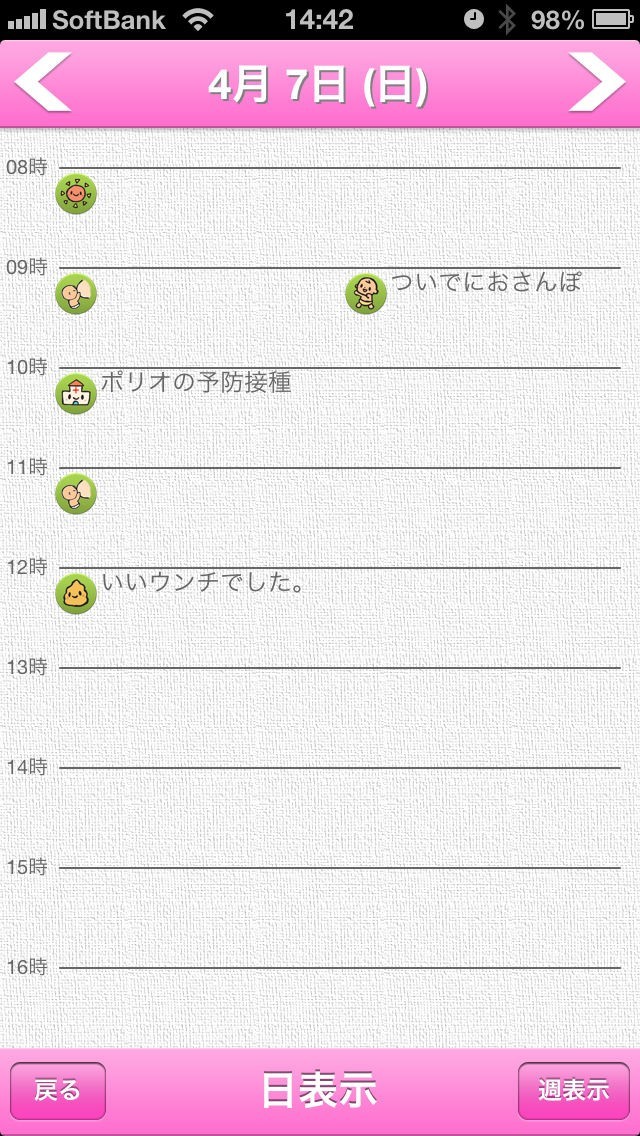Open the ついでにおさんぽ walk entry
Image resolution: width=640 pixels, height=1136 pixels.
(366, 293)
